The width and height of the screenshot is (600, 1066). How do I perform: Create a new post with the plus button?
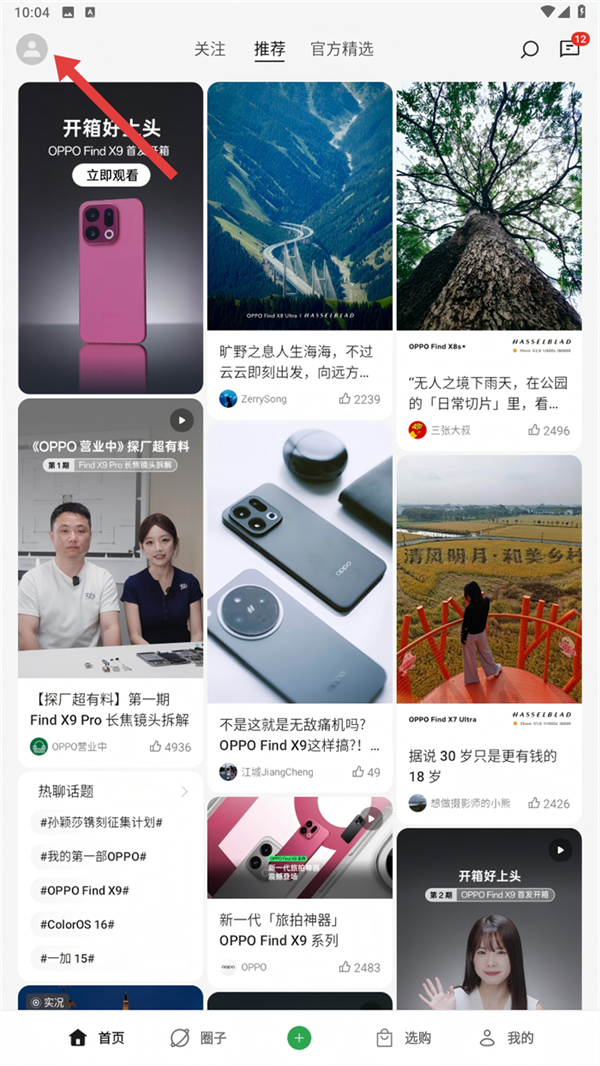299,1038
